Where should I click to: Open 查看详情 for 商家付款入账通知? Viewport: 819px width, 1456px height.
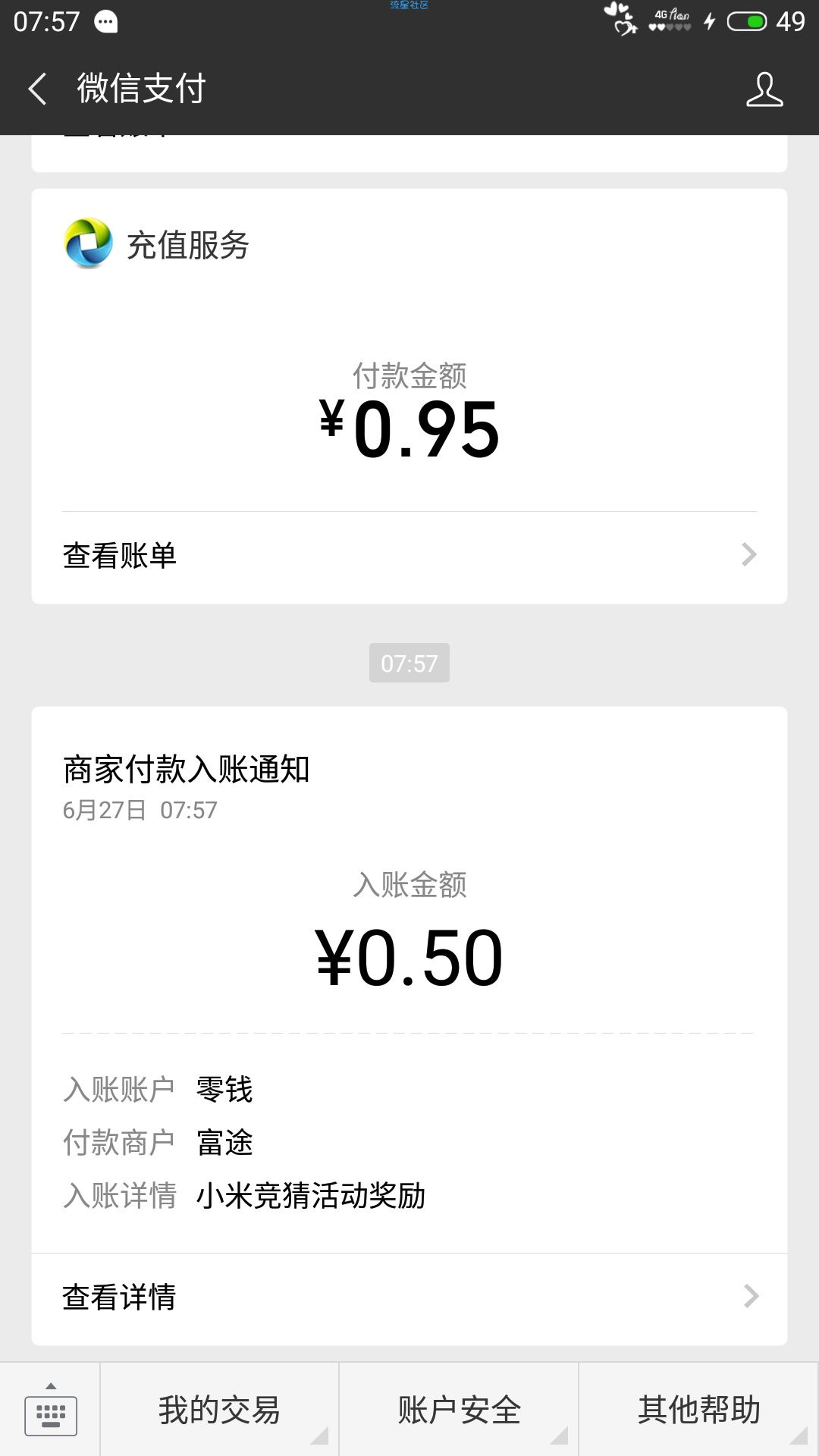(409, 1298)
